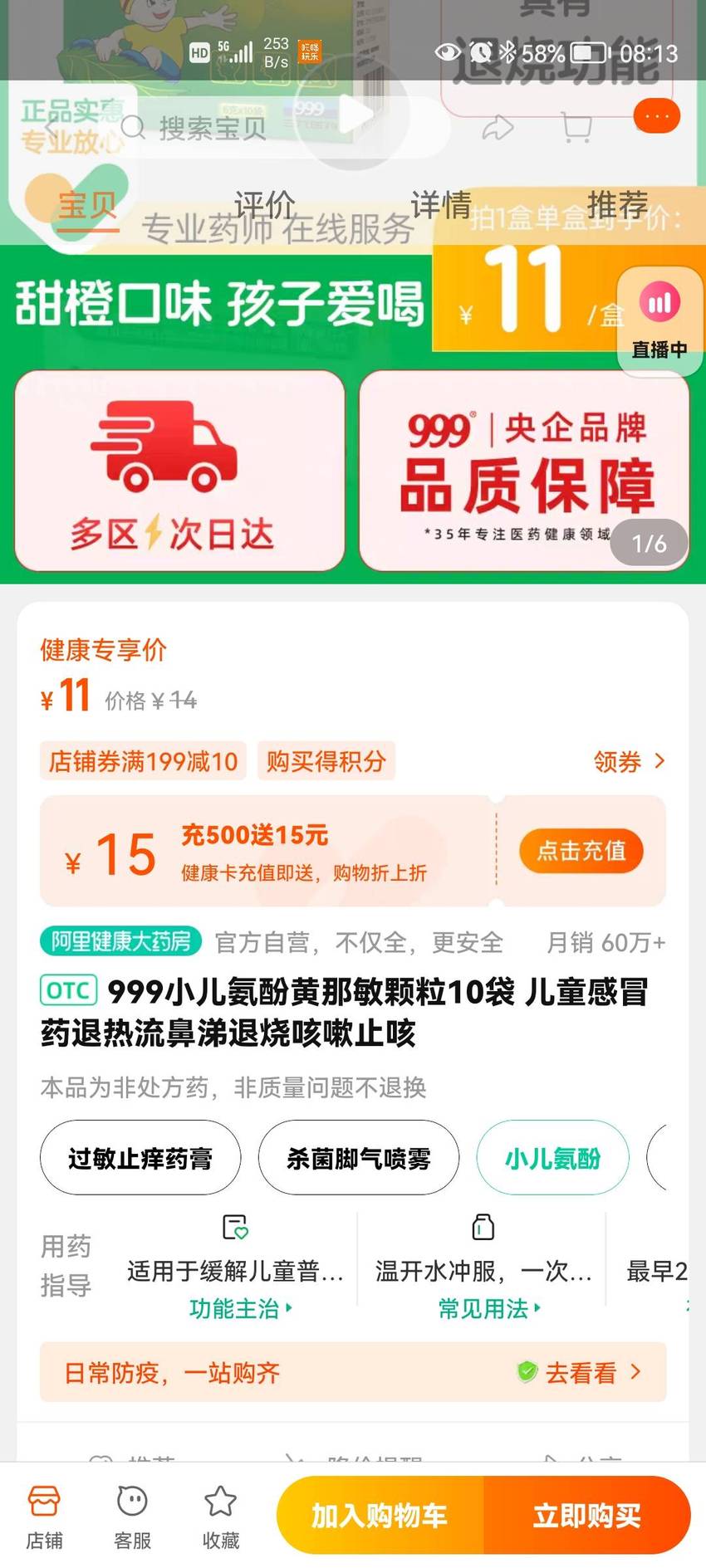Open 常见用法 usage details

(x=489, y=1309)
